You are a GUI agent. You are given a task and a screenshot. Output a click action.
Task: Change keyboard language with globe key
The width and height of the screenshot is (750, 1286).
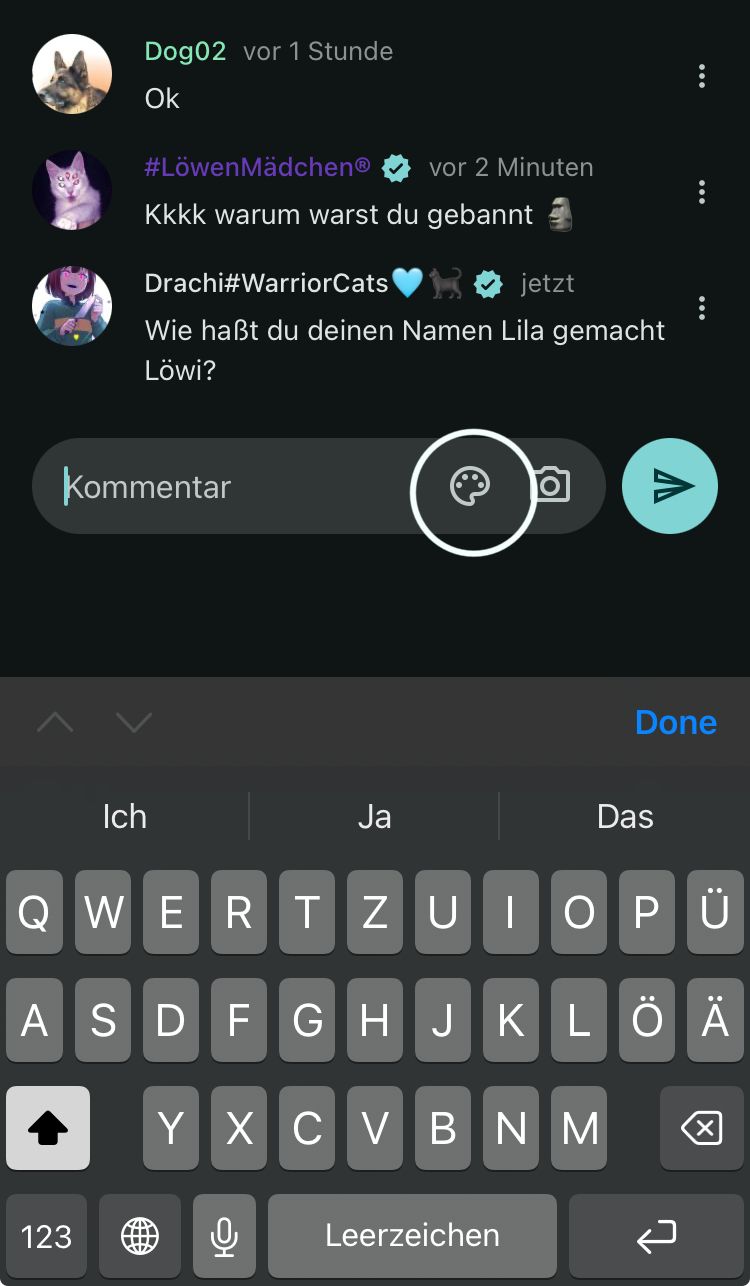point(140,1236)
